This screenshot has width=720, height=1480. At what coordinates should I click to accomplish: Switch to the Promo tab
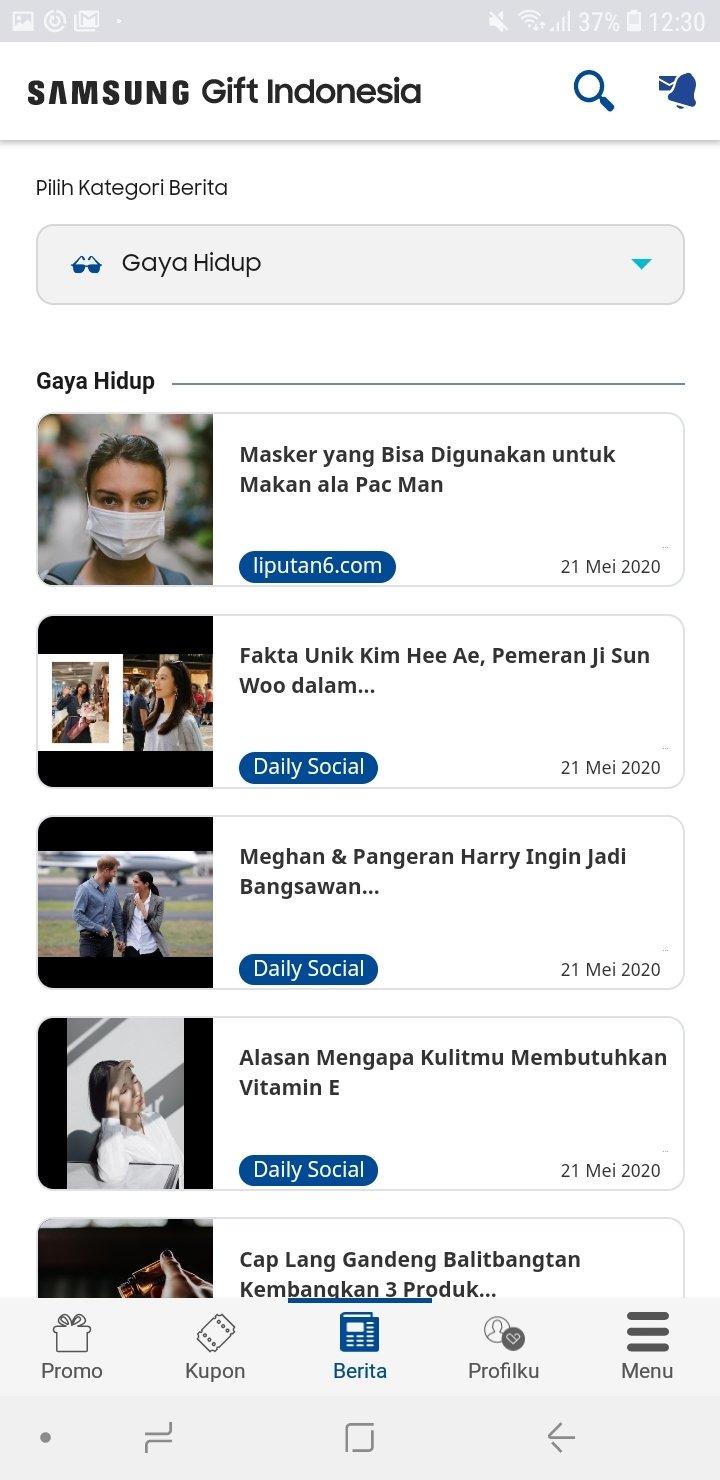click(72, 1346)
